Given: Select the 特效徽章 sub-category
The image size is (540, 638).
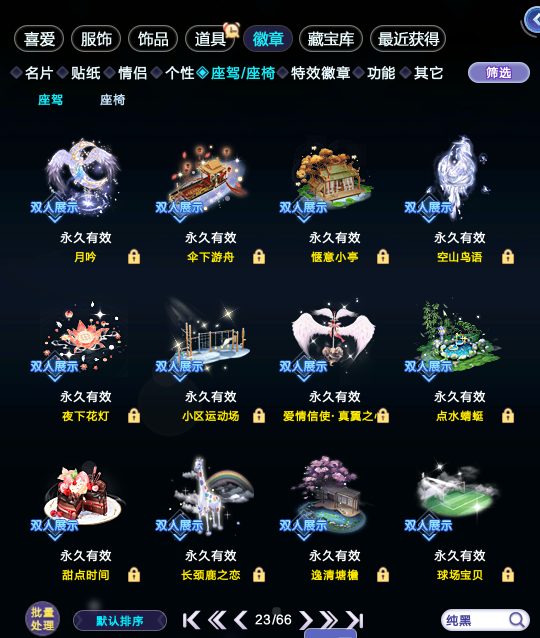Looking at the screenshot, I should pyautogui.click(x=320, y=73).
